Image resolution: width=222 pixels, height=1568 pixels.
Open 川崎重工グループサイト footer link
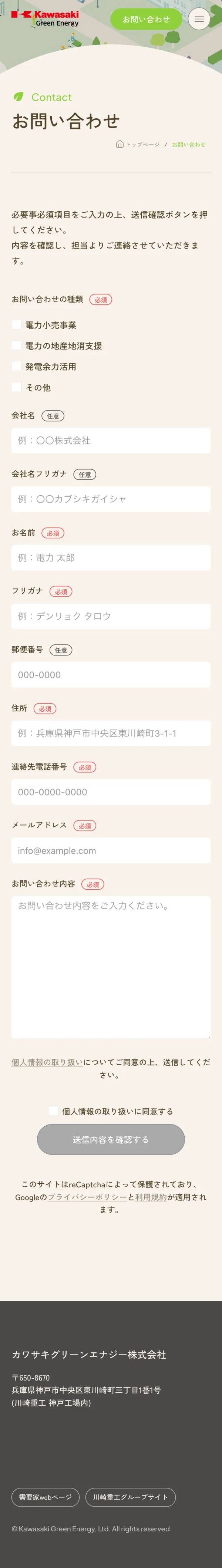130,1497
